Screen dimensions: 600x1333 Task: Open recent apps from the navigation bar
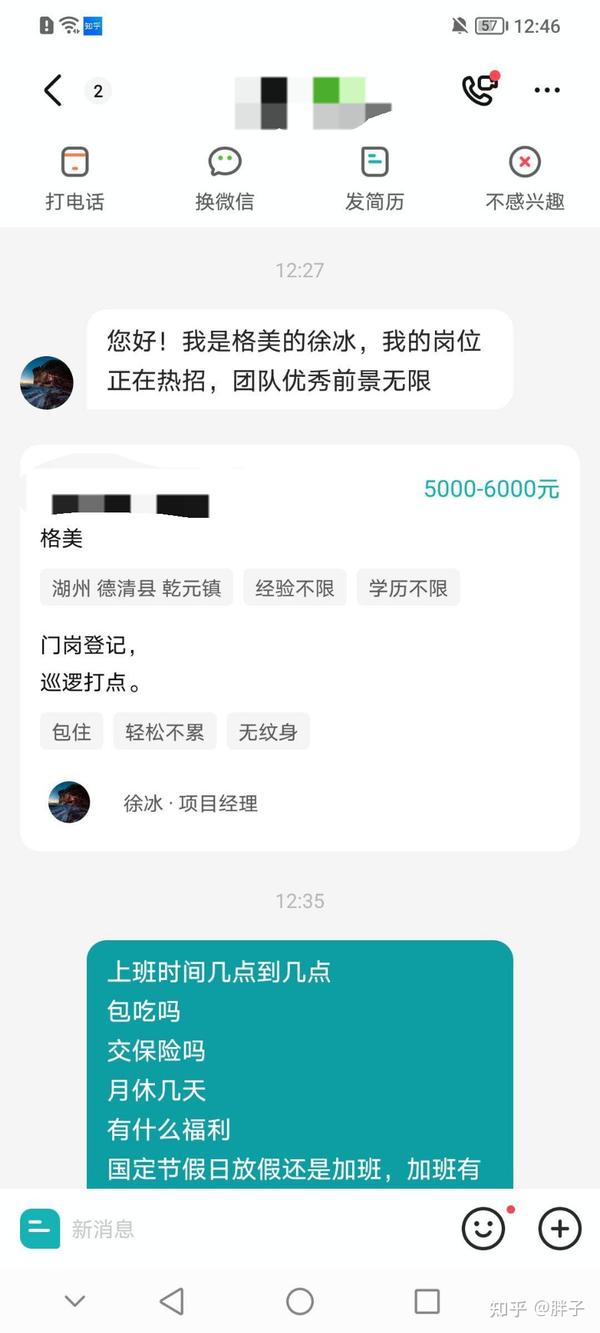coord(427,1301)
